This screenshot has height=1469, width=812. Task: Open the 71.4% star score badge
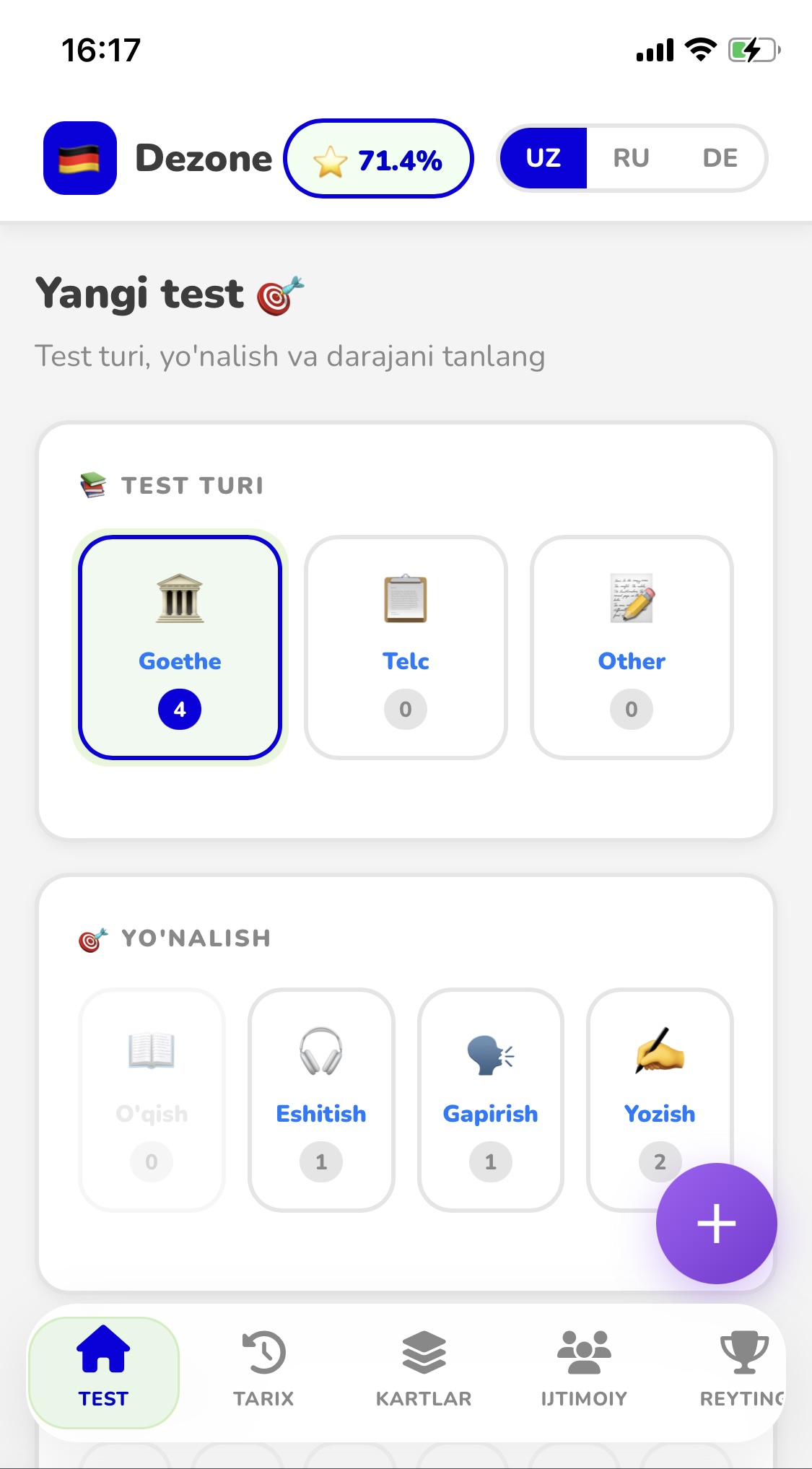pyautogui.click(x=379, y=159)
